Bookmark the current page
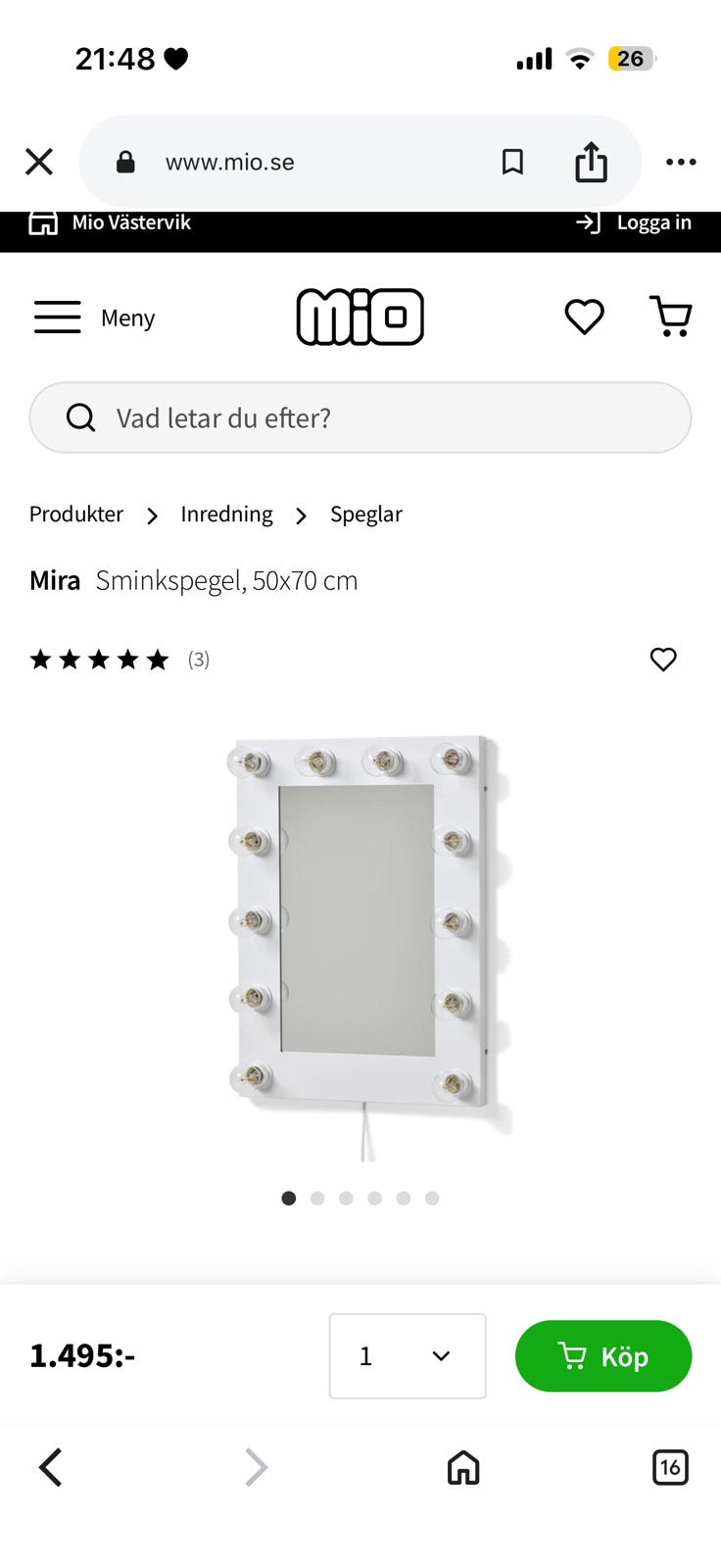 (x=513, y=162)
